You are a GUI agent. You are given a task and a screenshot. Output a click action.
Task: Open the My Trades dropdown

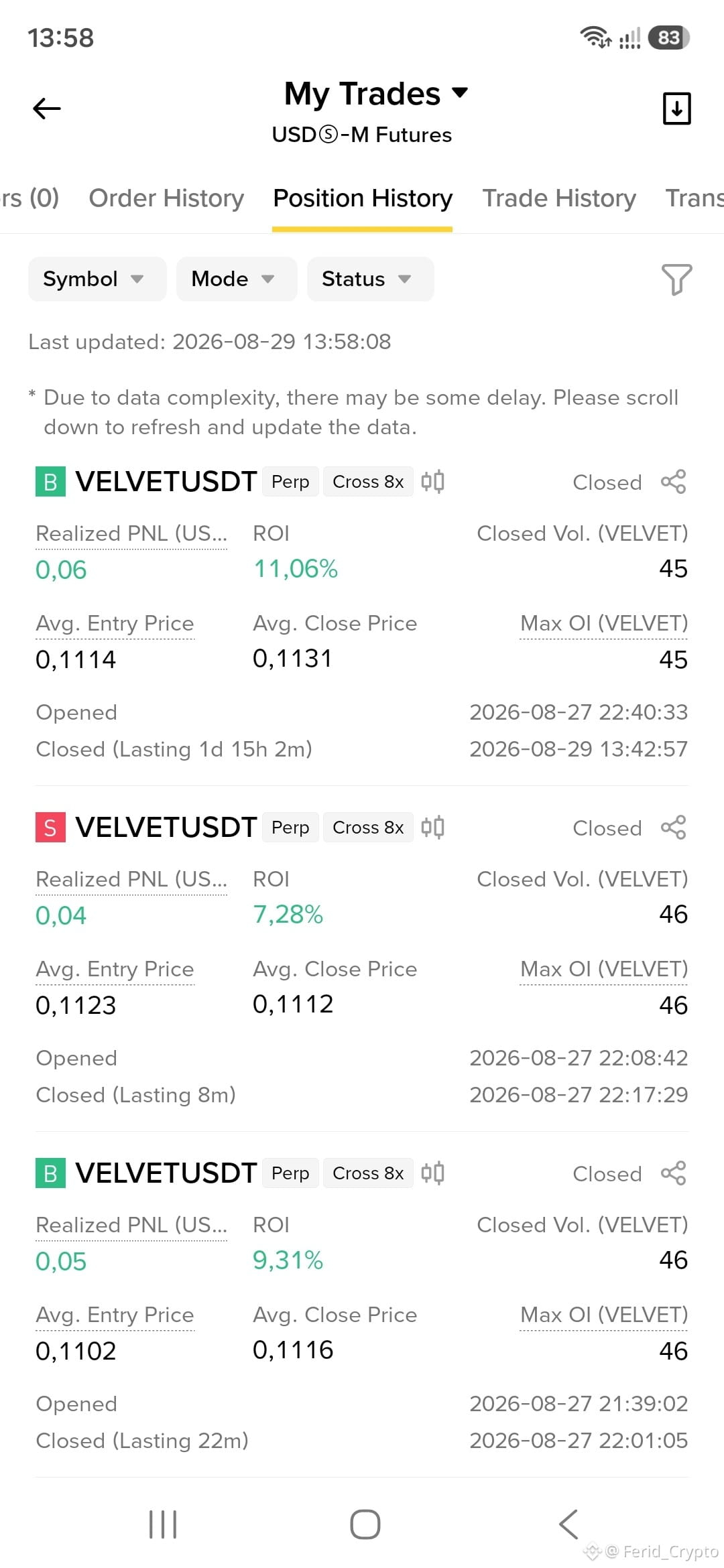(x=375, y=93)
